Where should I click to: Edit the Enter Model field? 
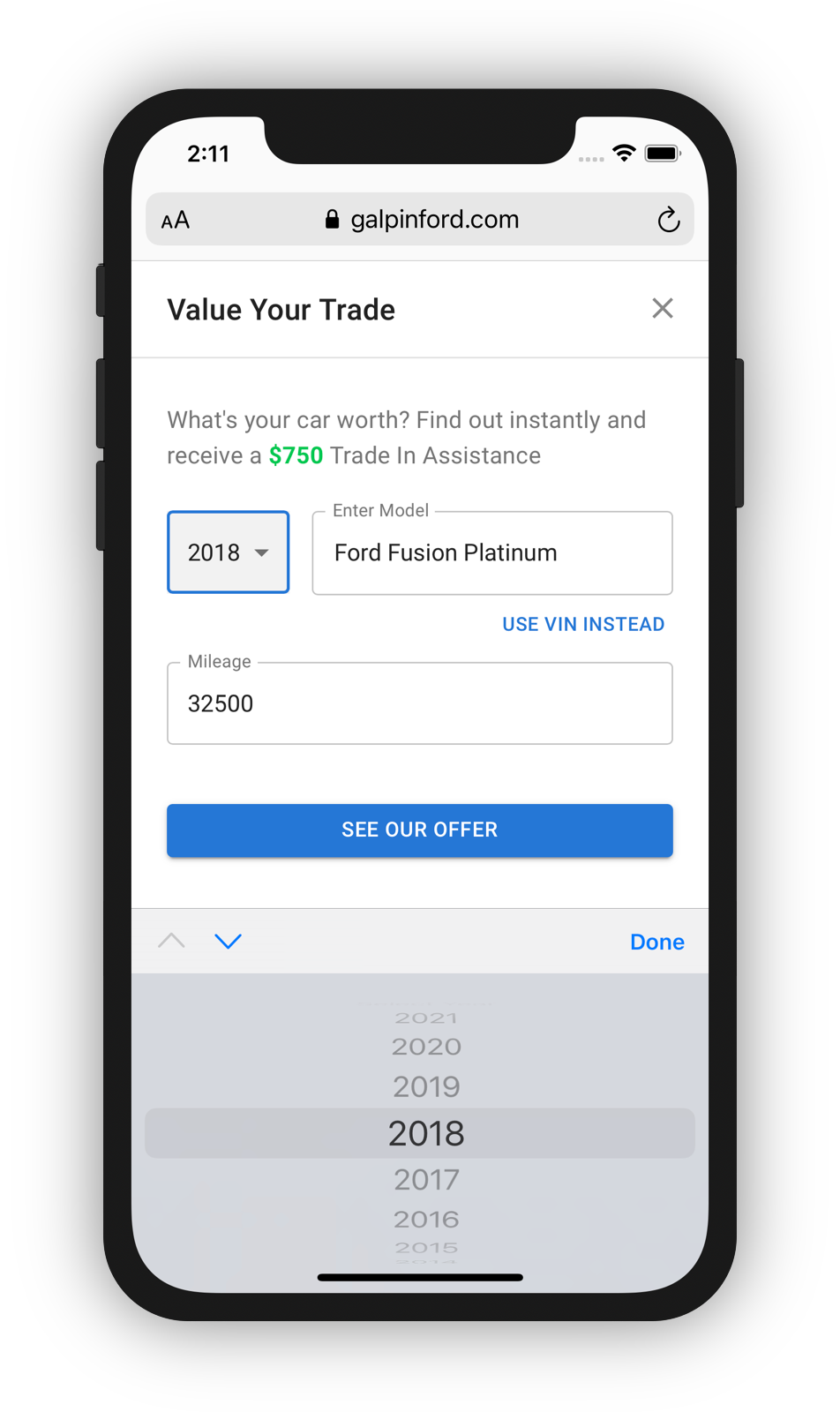point(491,553)
